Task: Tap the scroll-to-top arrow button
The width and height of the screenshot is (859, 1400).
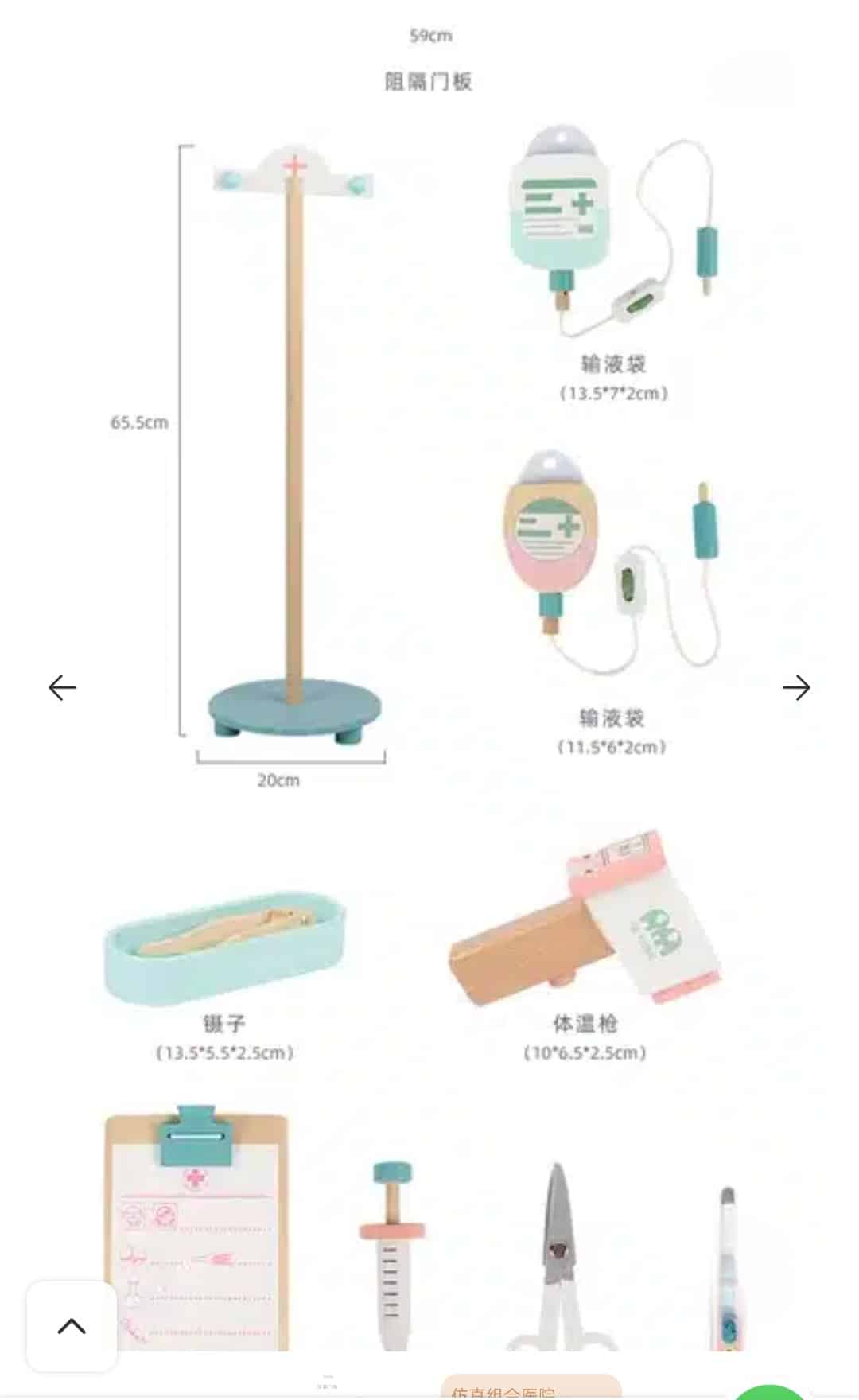Action: (72, 1325)
